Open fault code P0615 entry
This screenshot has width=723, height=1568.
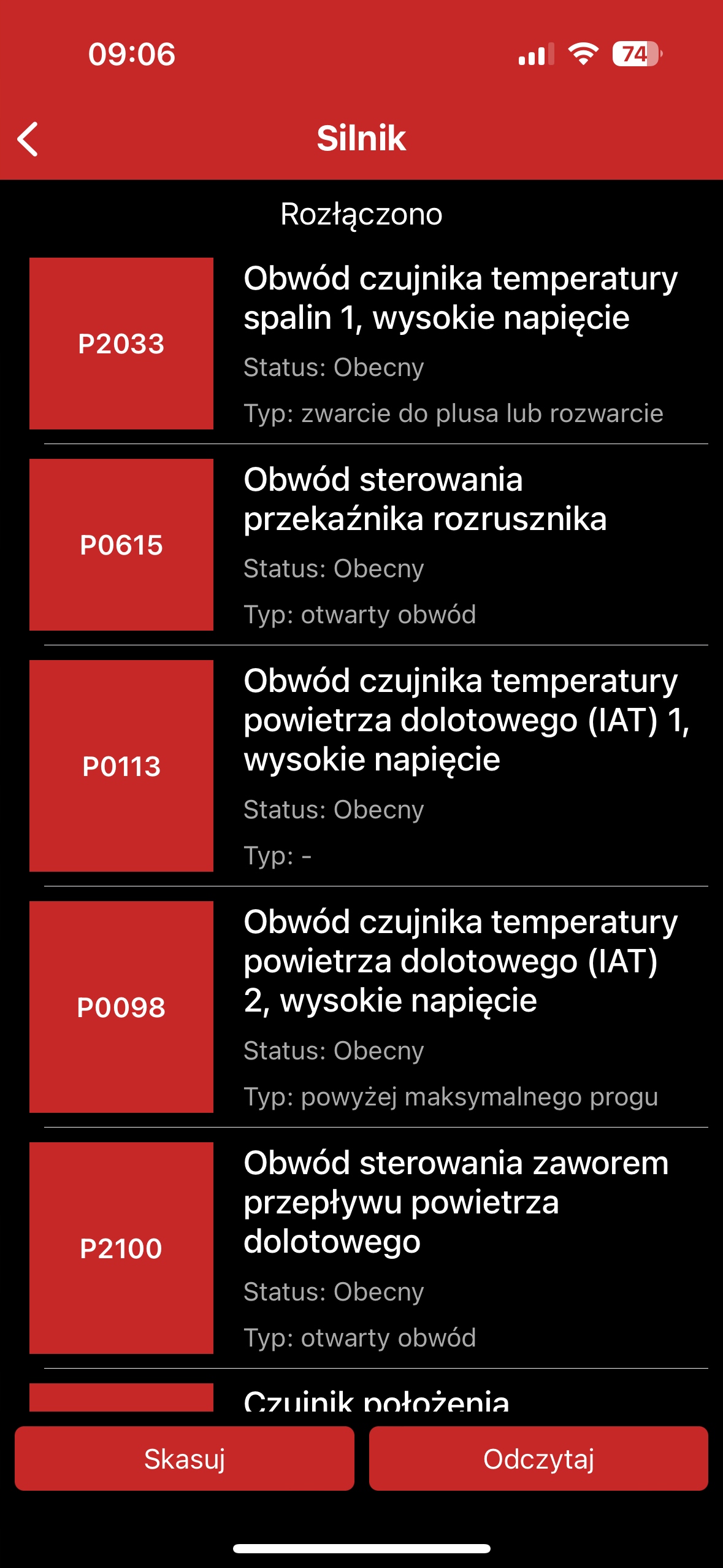(368, 545)
